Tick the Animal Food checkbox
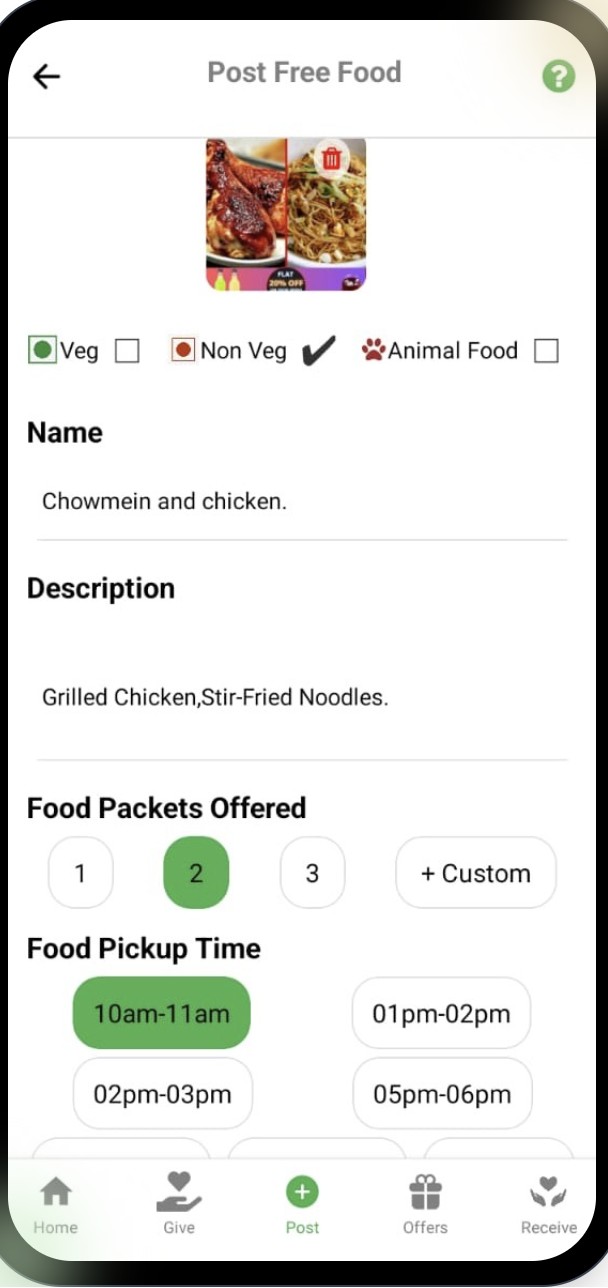608x1288 pixels. [x=546, y=351]
